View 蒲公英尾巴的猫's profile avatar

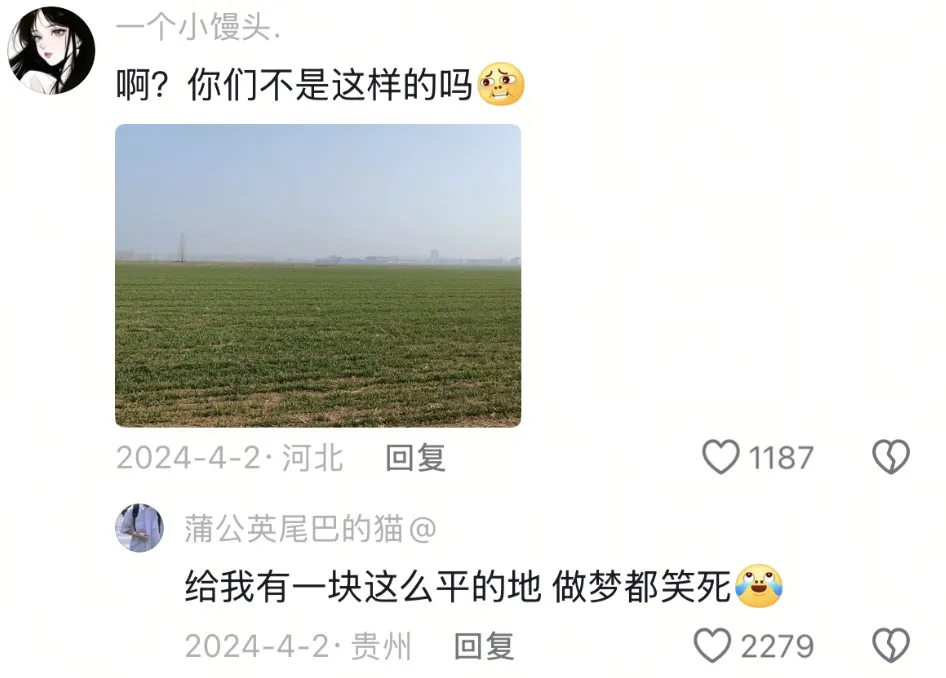[139, 528]
